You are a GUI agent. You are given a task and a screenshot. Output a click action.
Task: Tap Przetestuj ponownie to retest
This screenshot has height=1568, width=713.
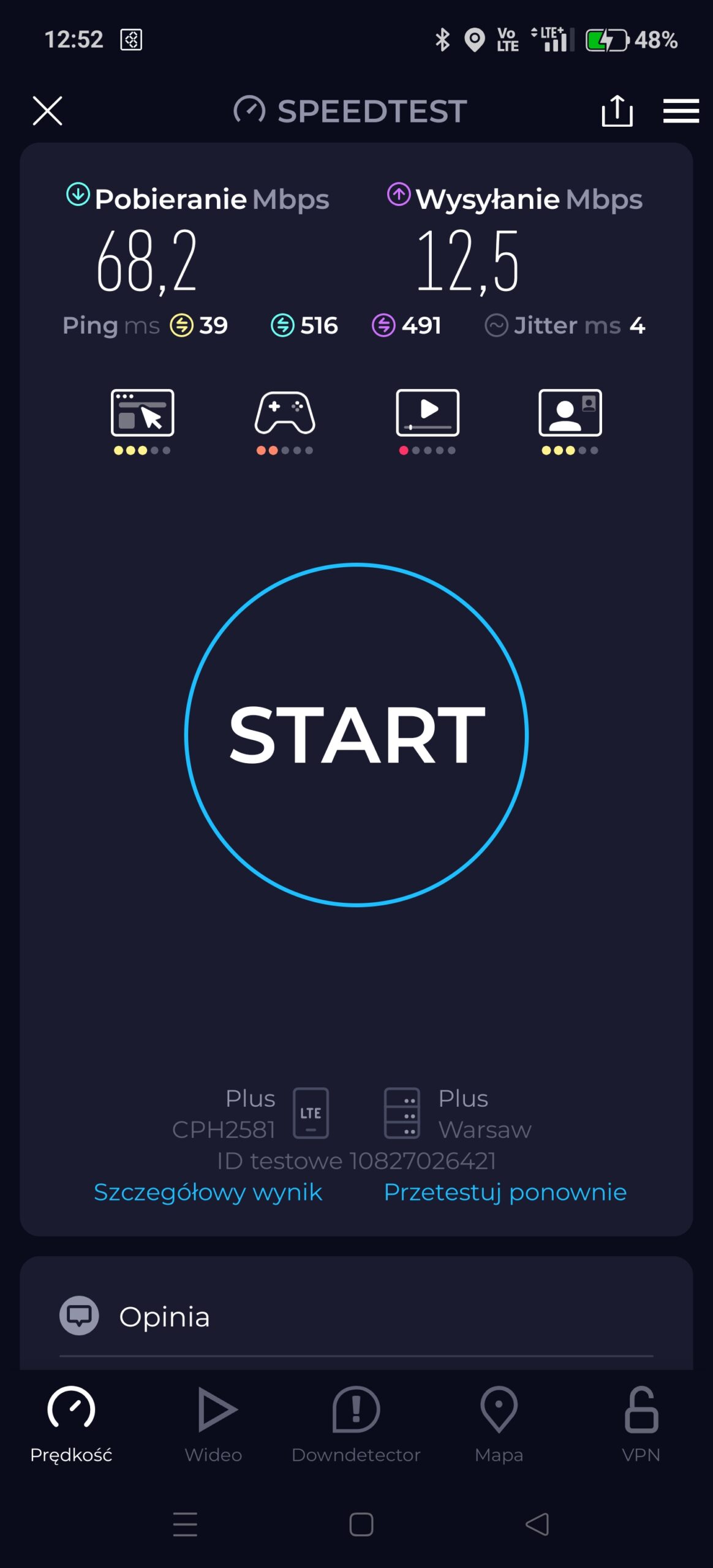click(505, 1192)
